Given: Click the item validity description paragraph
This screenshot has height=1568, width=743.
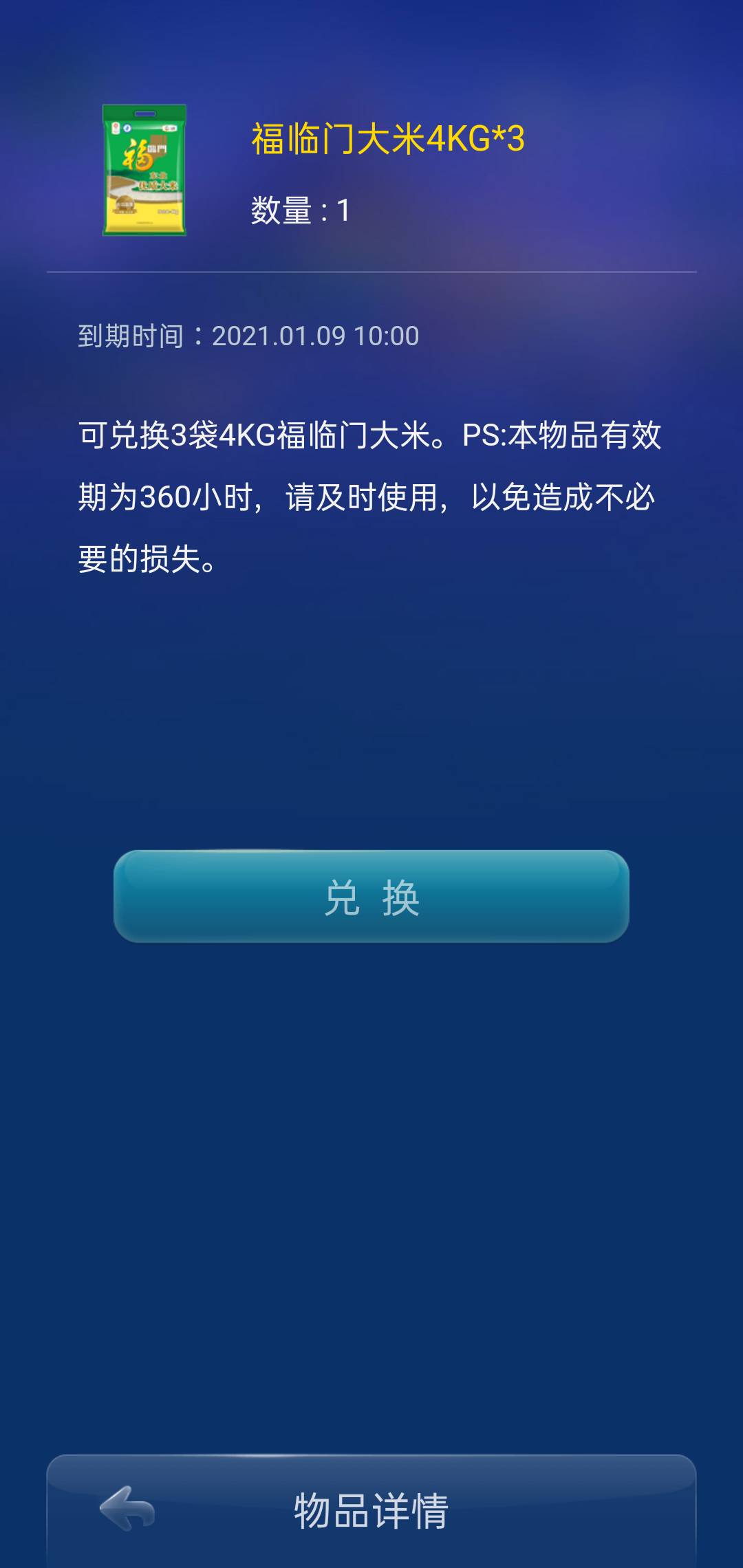Looking at the screenshot, I should pyautogui.click(x=371, y=495).
